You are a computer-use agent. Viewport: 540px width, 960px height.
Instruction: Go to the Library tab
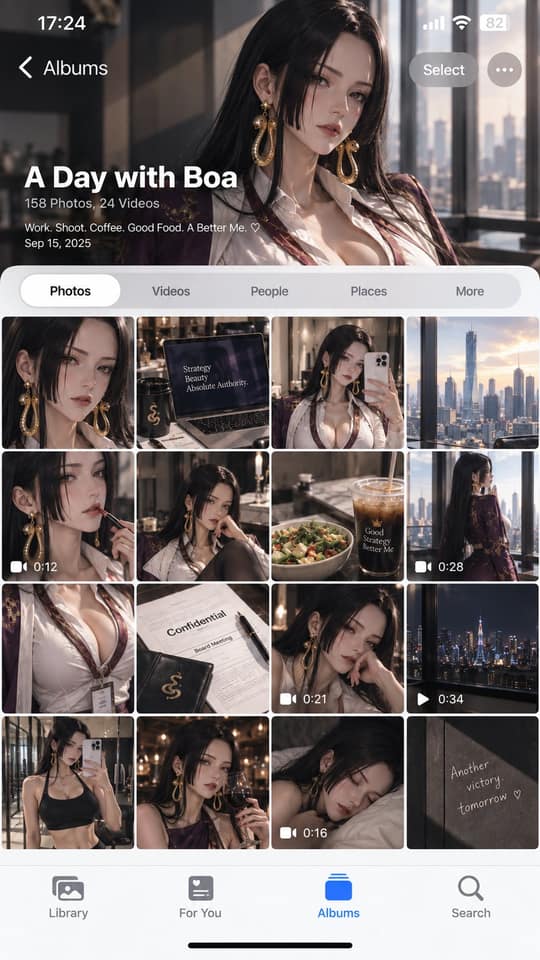click(x=68, y=897)
